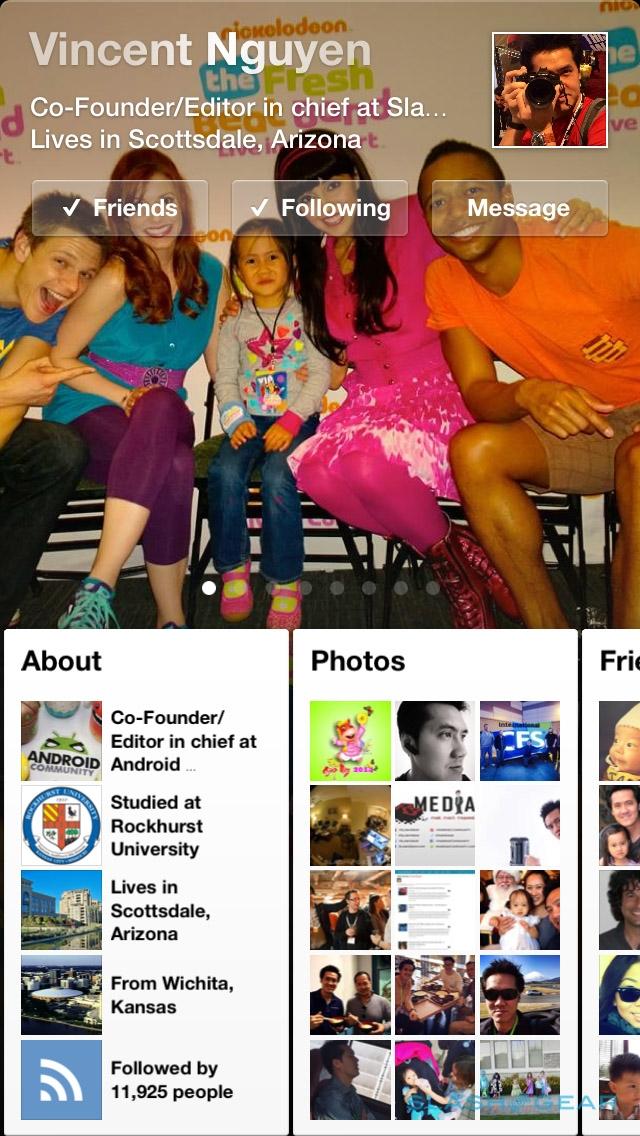Screen dimensions: 640x1136
Task: Tap the Friends button
Action: pyautogui.click(x=119, y=208)
